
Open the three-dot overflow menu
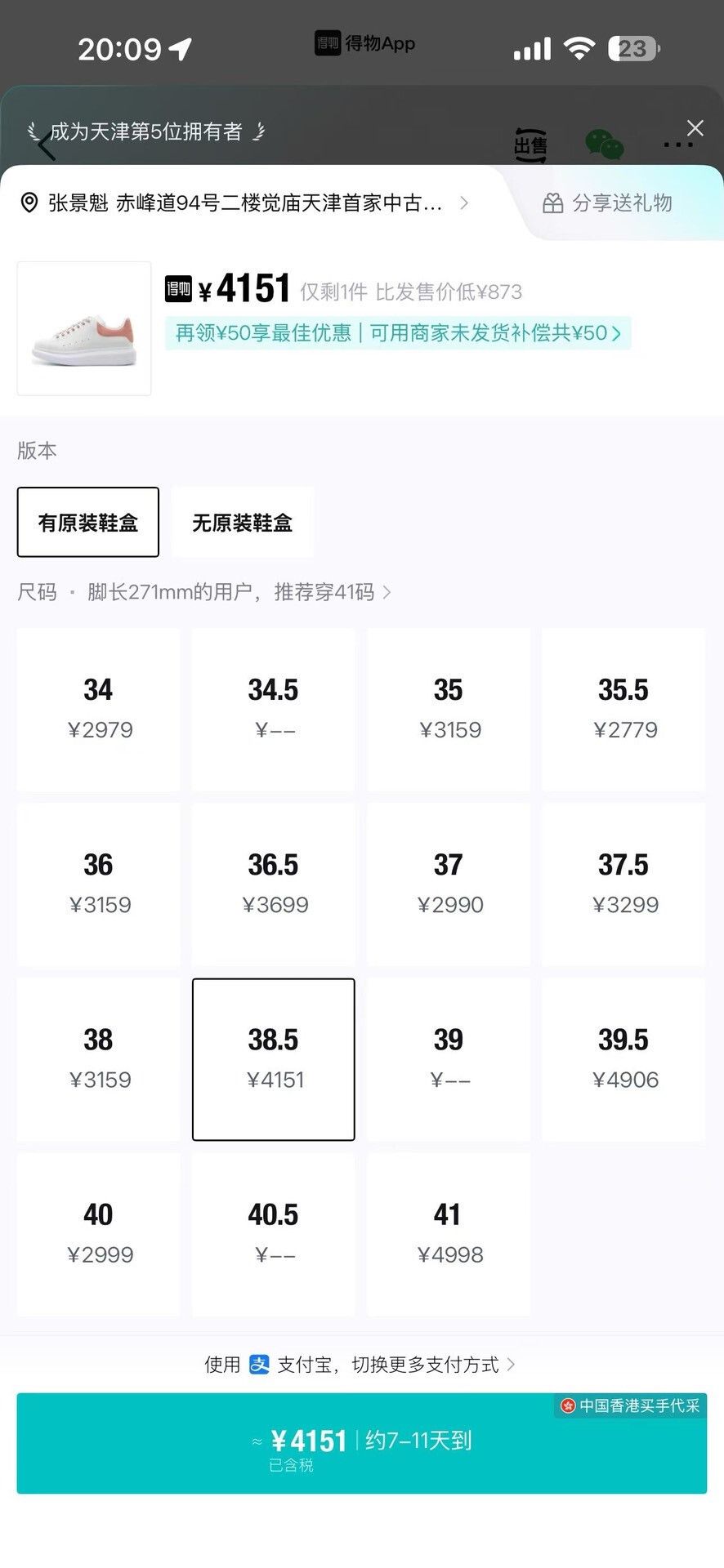click(678, 145)
